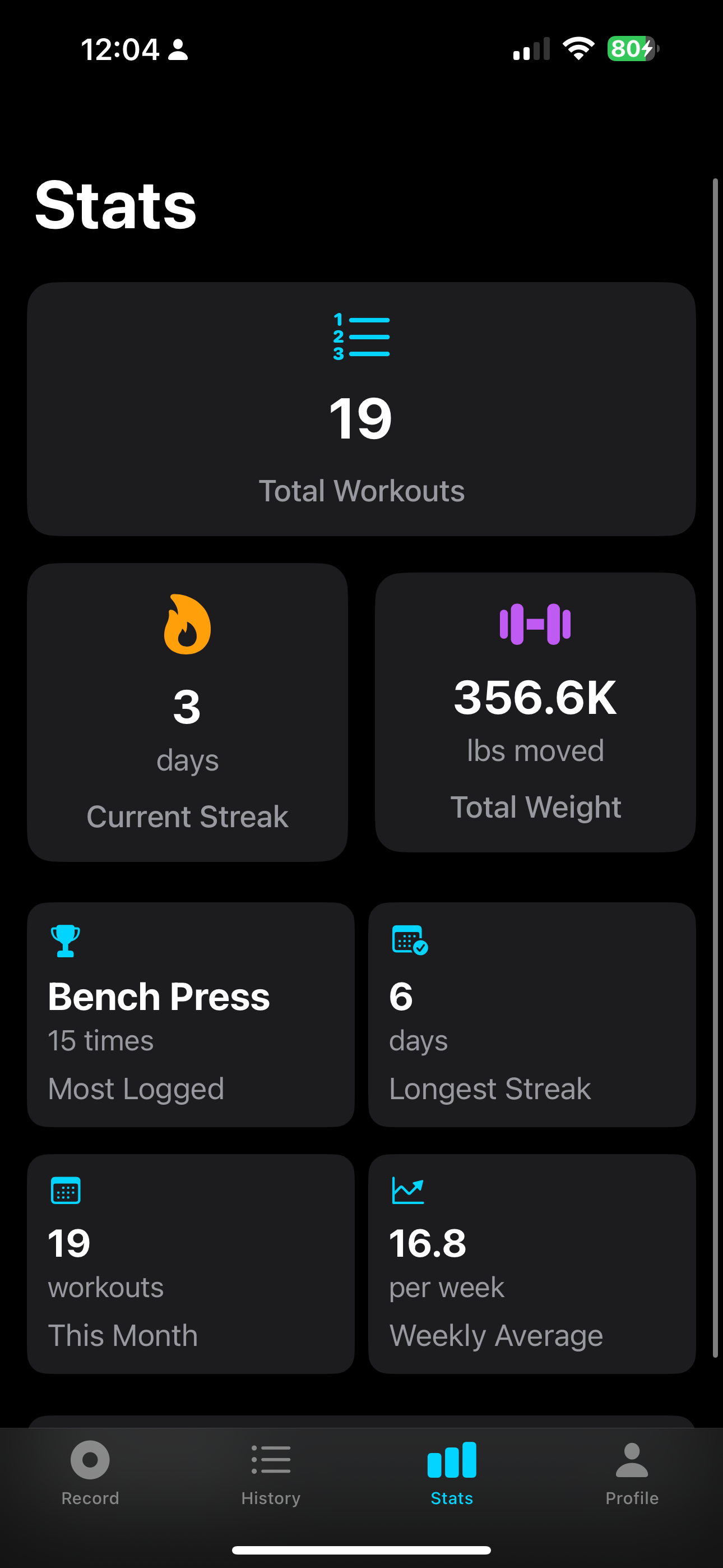Select the Profile person icon
This screenshot has height=1568, width=723.
[x=632, y=1460]
